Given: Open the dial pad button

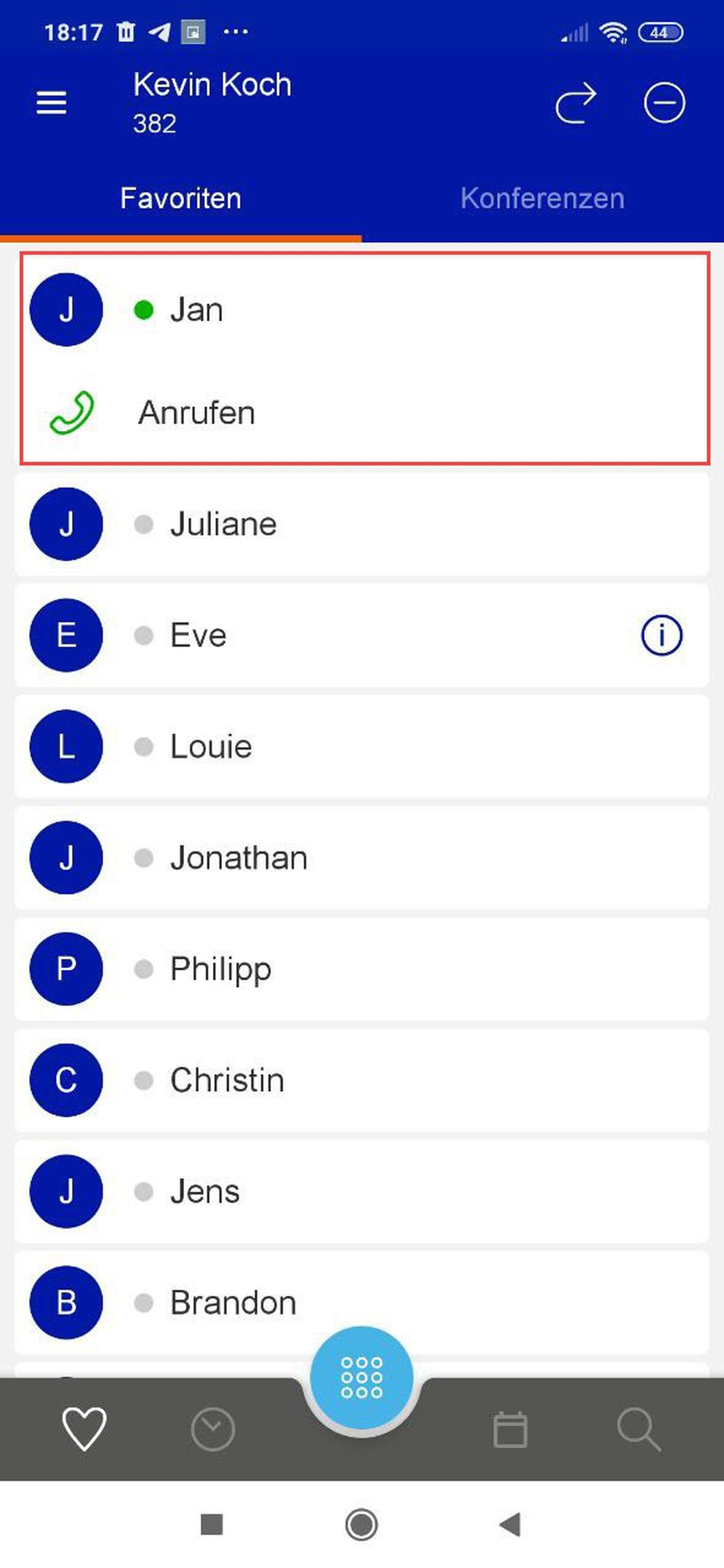Looking at the screenshot, I should click(362, 1377).
